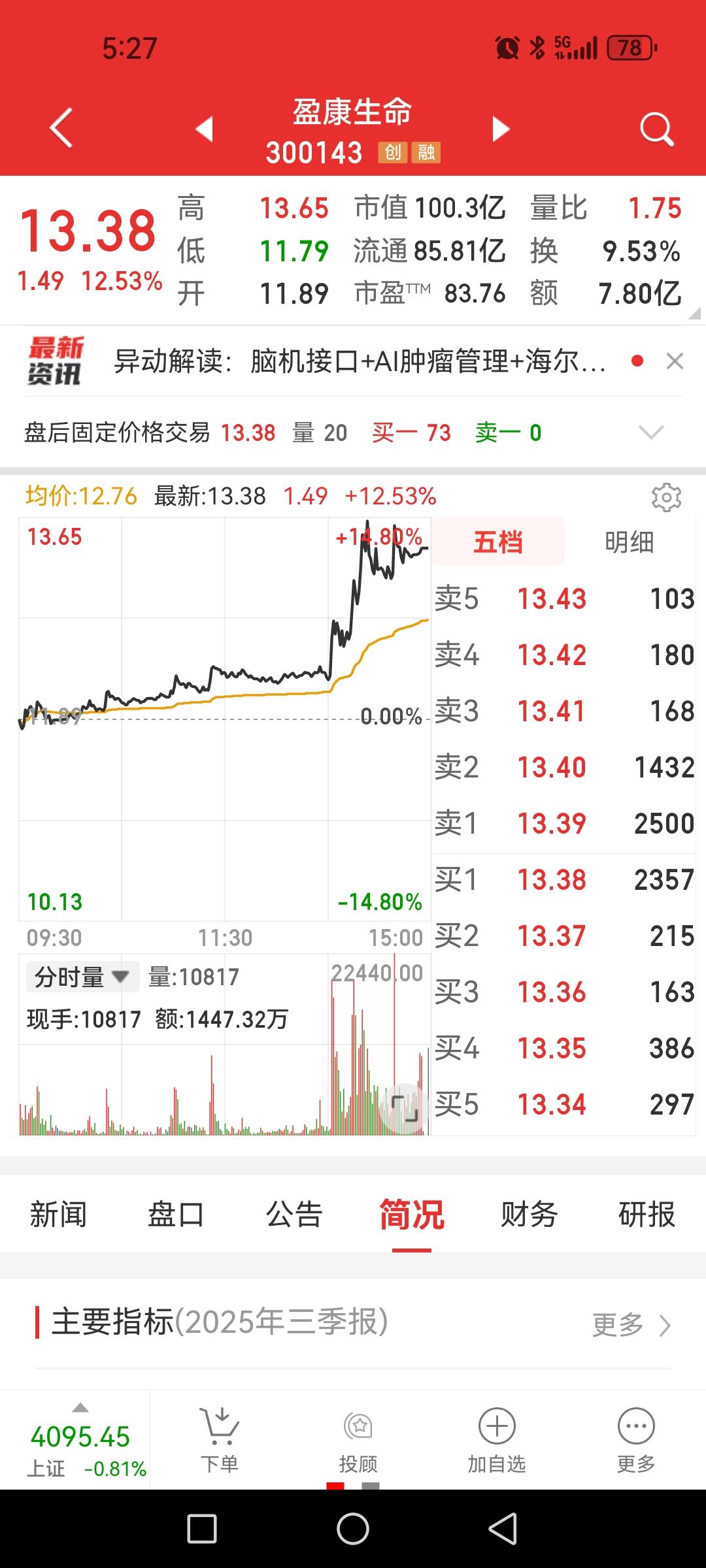Image resolution: width=706 pixels, height=1568 pixels.
Task: Open the 研报 tab
Action: [647, 1215]
